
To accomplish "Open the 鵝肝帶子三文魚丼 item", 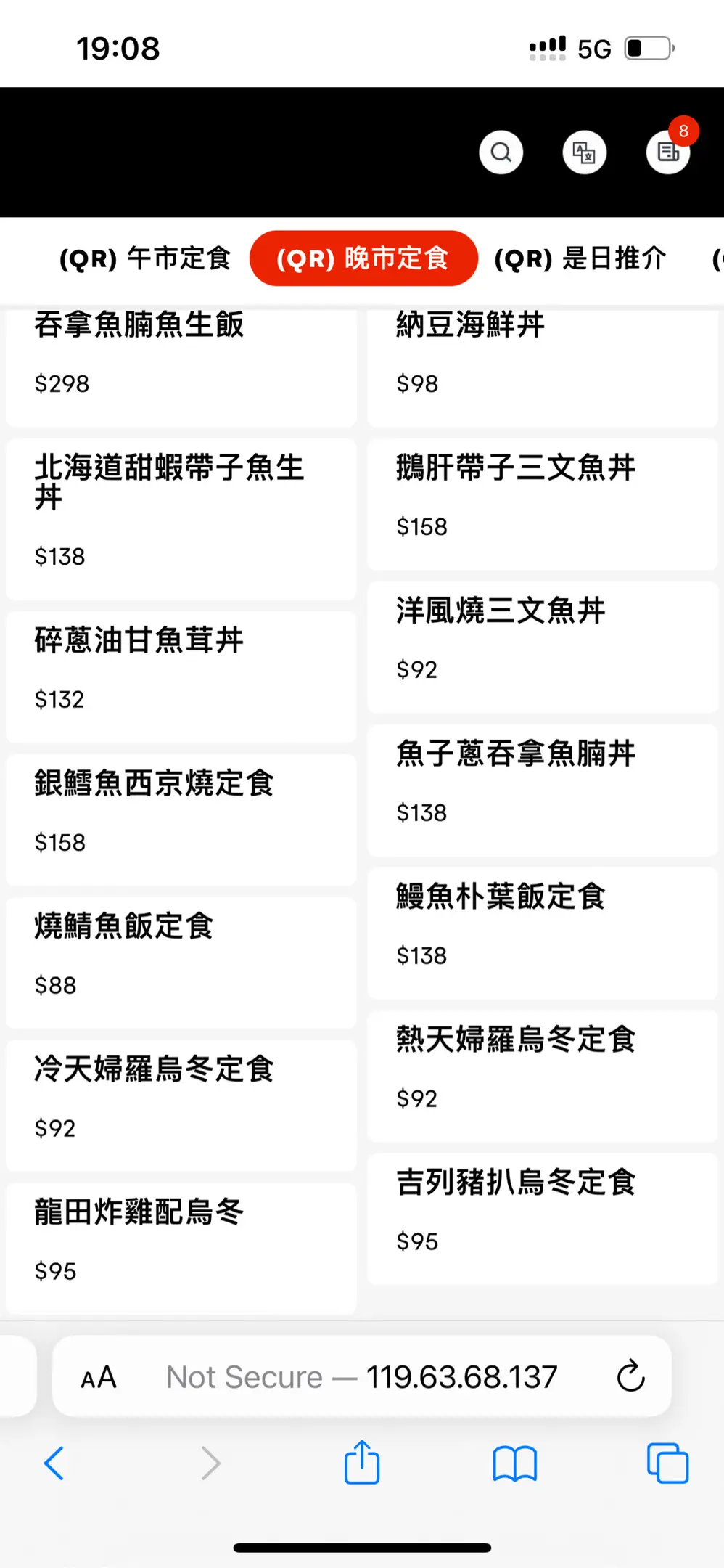I will point(543,504).
